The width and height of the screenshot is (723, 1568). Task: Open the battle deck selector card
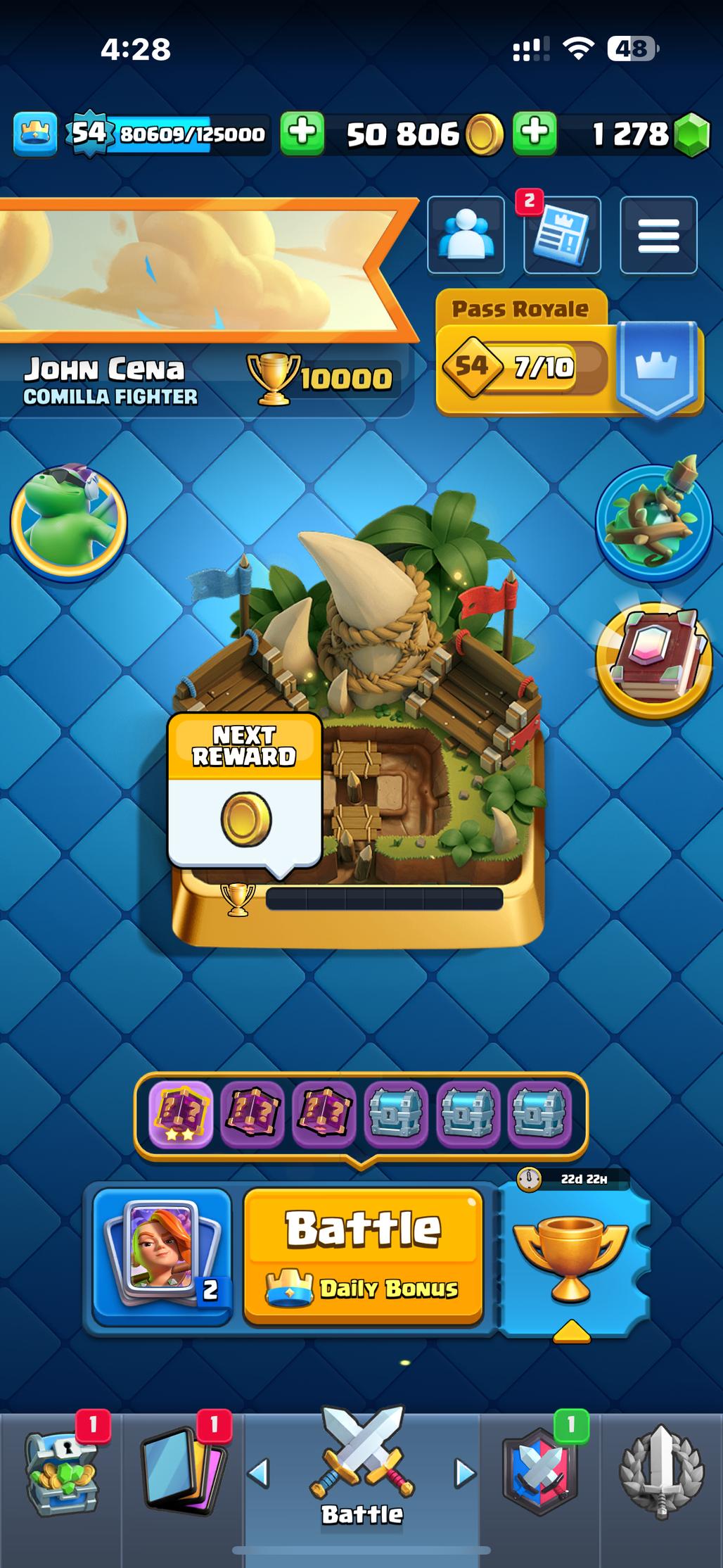(162, 1256)
